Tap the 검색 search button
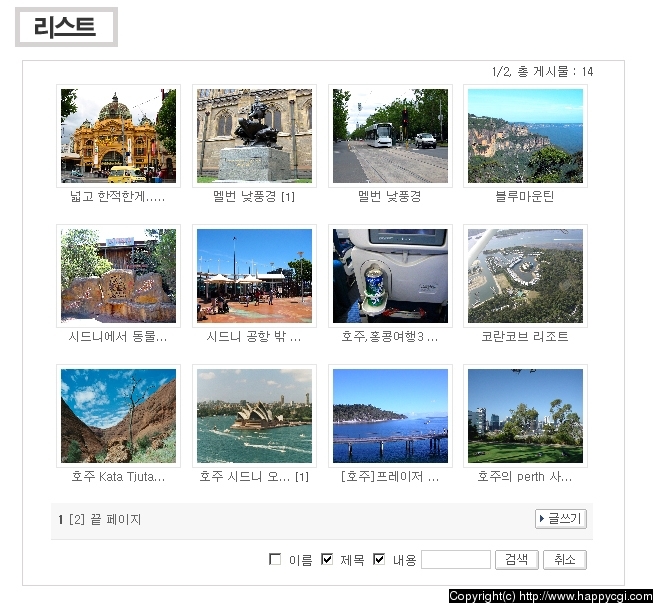This screenshot has height=603, width=653. click(517, 560)
